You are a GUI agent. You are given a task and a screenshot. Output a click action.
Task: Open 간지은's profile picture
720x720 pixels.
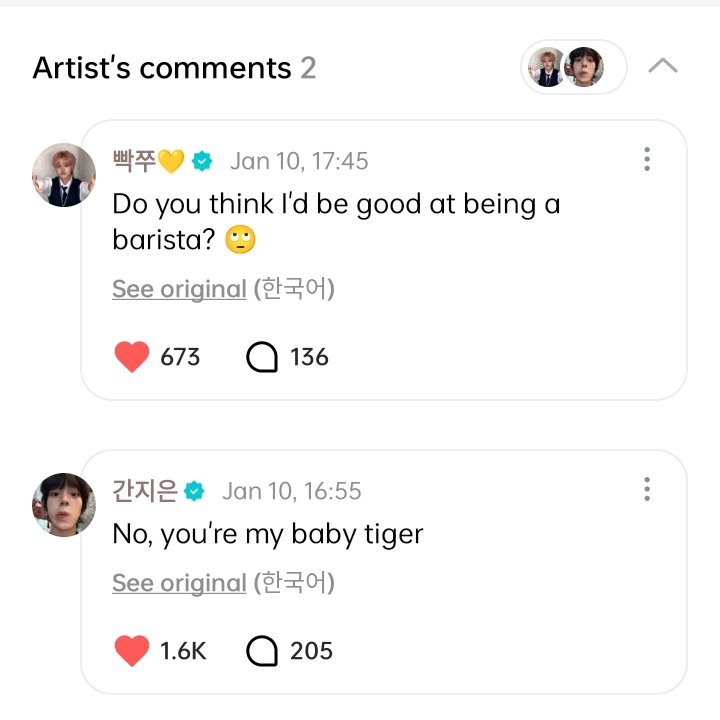coord(64,505)
